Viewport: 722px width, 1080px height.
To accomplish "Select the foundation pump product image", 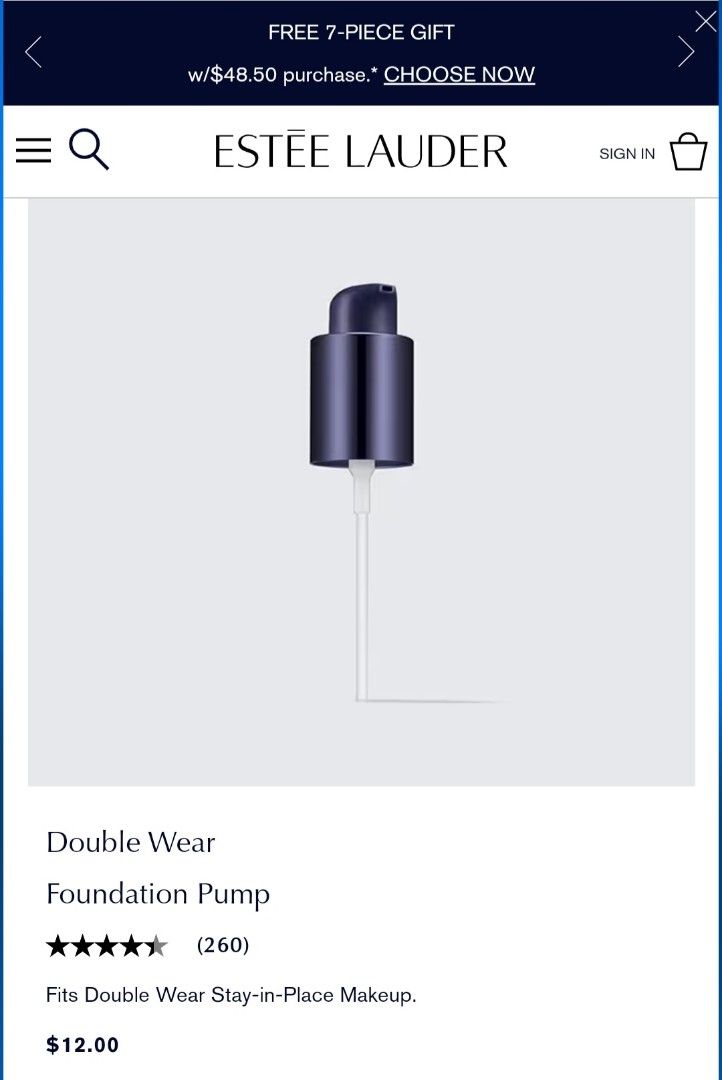I will tap(361, 490).
